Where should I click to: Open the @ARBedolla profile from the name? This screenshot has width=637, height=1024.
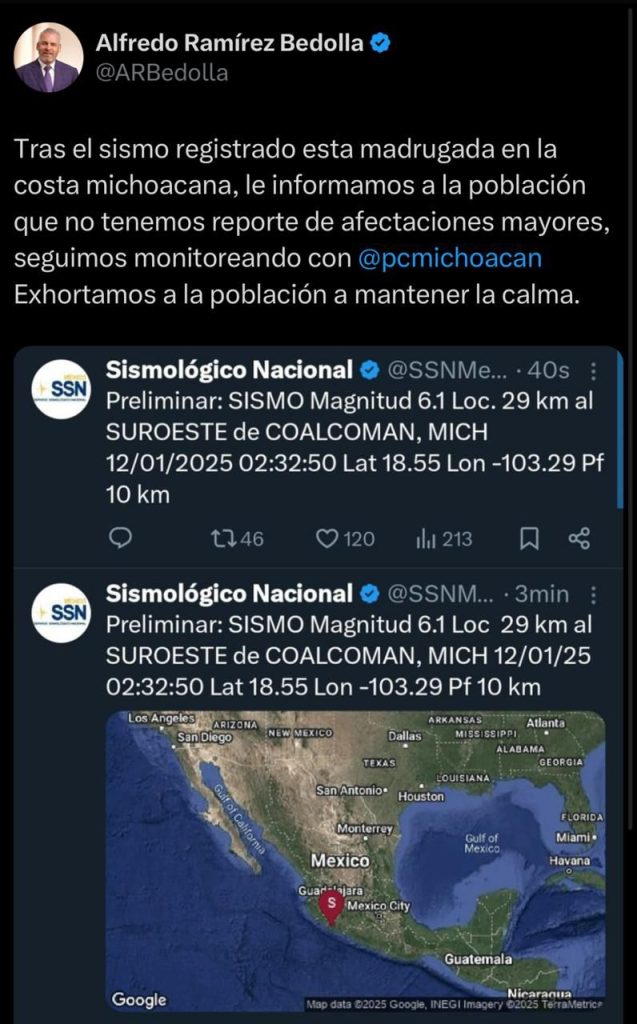click(229, 43)
